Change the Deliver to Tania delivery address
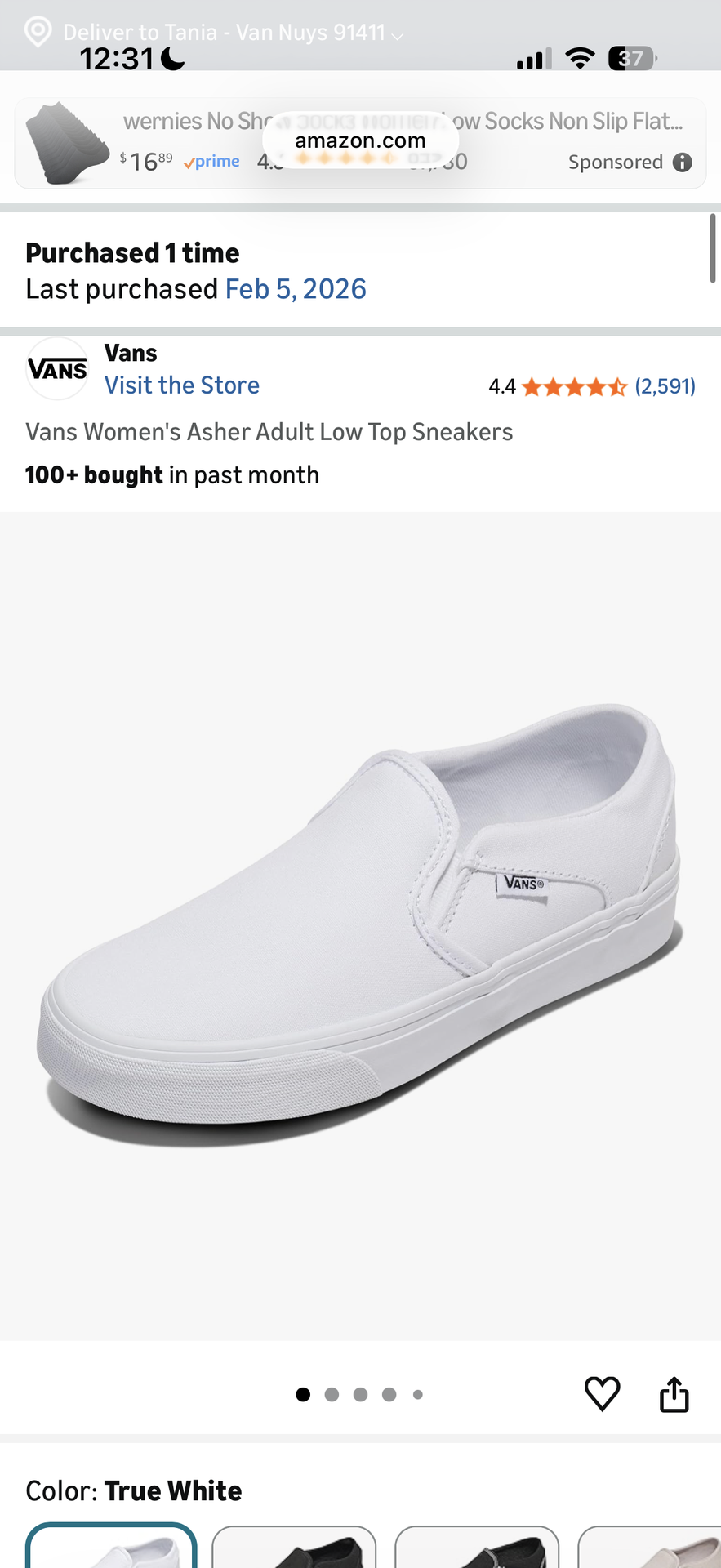The width and height of the screenshot is (721, 1568). pos(220,33)
